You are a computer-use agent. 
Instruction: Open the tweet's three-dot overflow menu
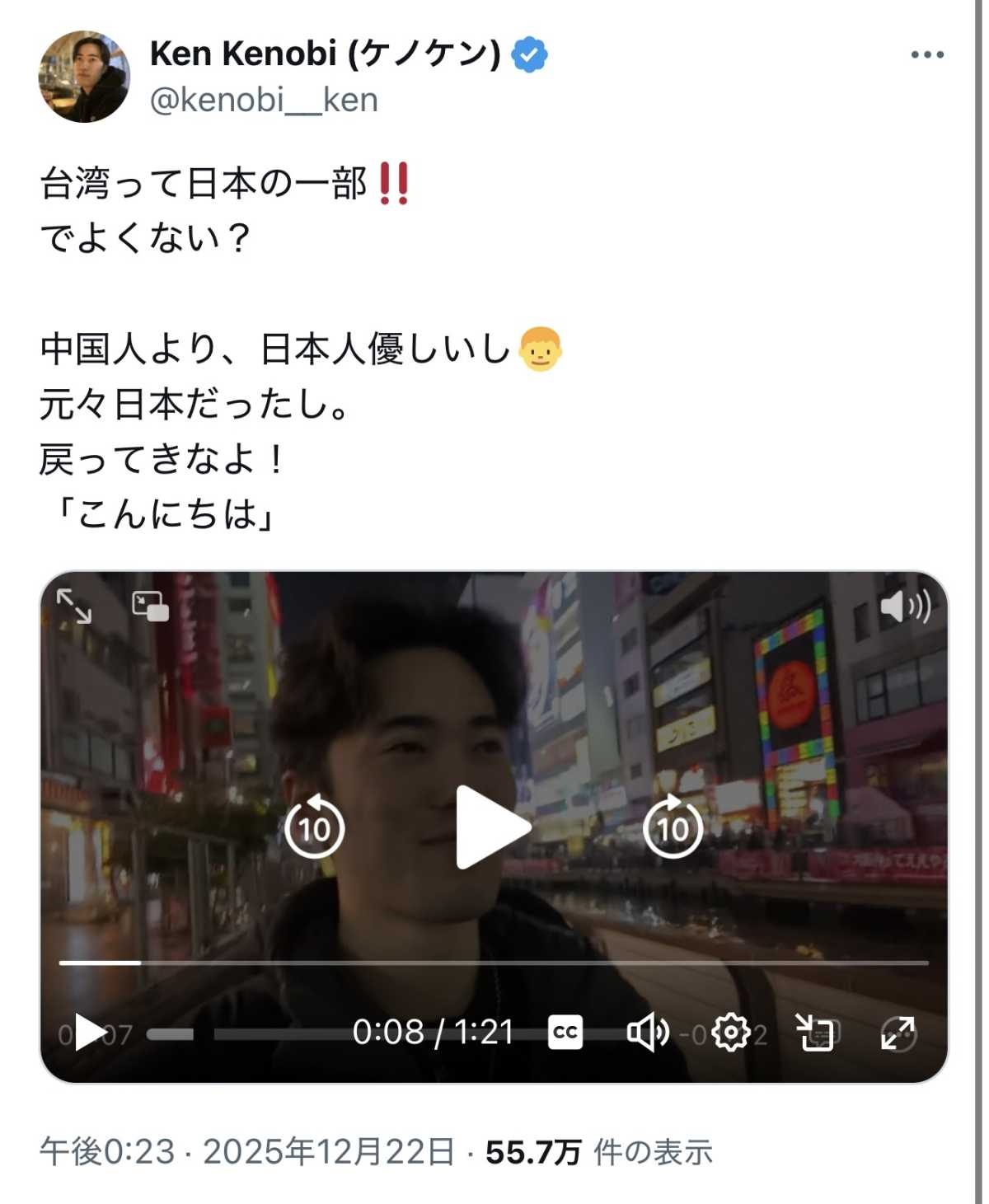(926, 55)
